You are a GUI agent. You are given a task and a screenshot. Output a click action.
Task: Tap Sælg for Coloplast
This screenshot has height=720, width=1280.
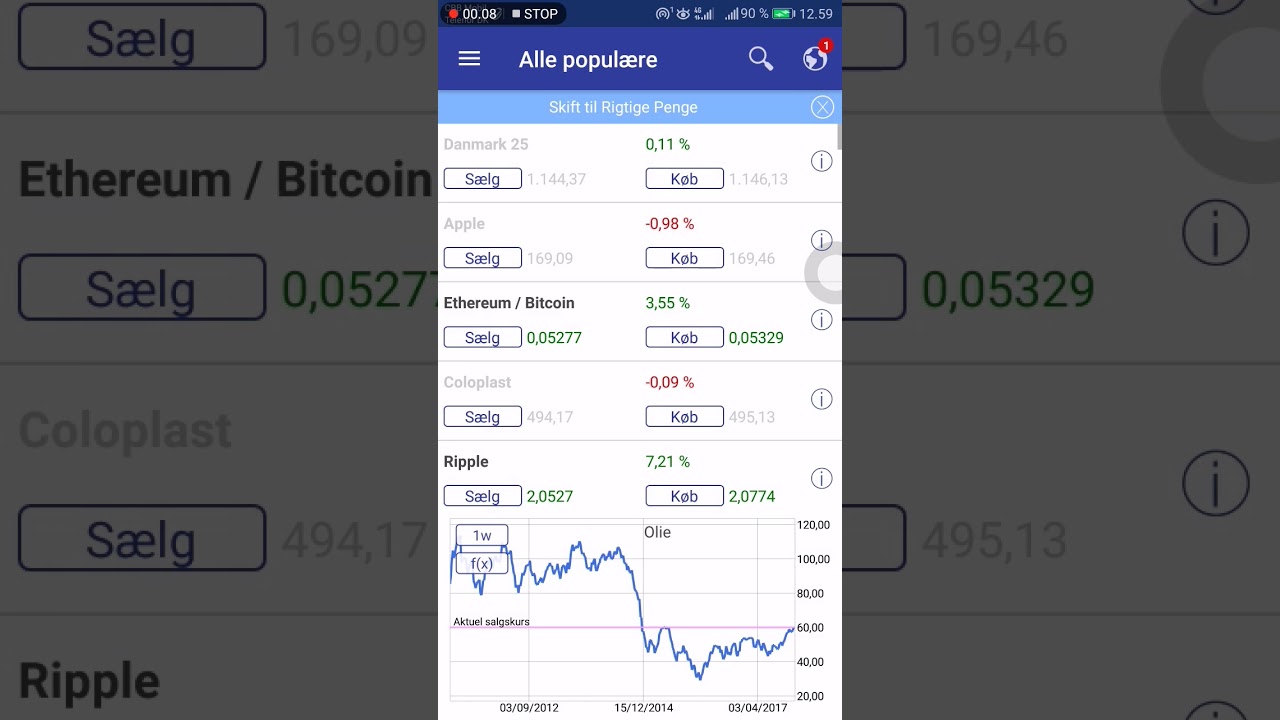(x=482, y=417)
